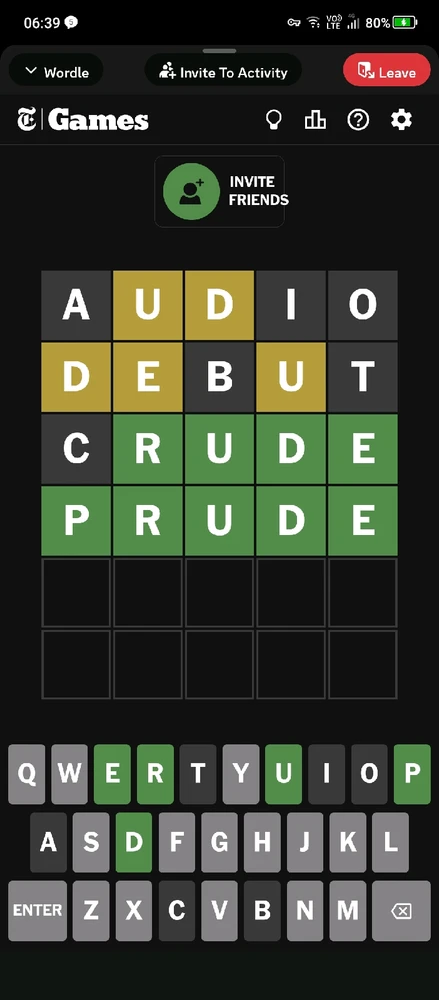Open the Wordle activity dropdown
Image resolution: width=439 pixels, height=1000 pixels.
pos(56,71)
